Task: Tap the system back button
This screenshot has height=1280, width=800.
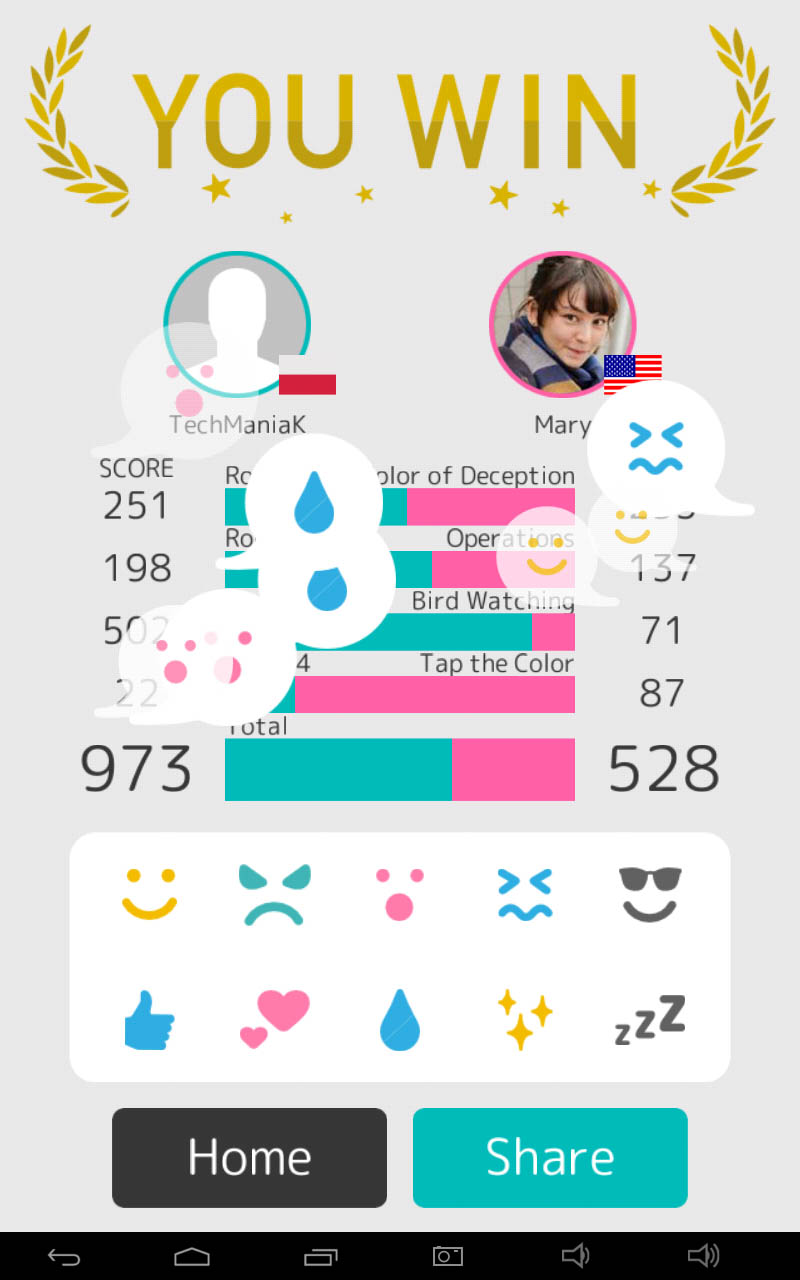Action: (x=64, y=1257)
